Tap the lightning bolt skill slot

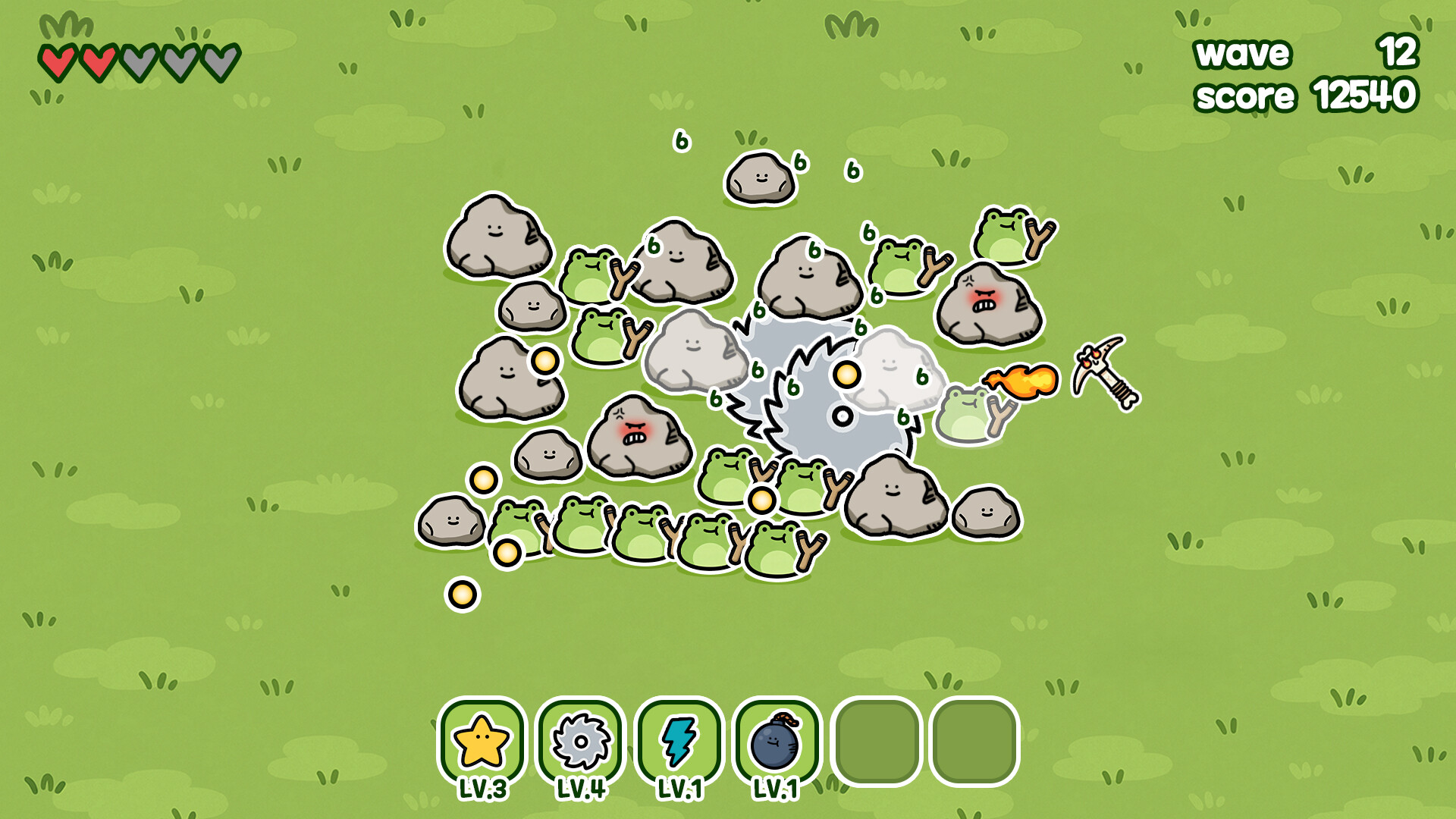(x=679, y=742)
